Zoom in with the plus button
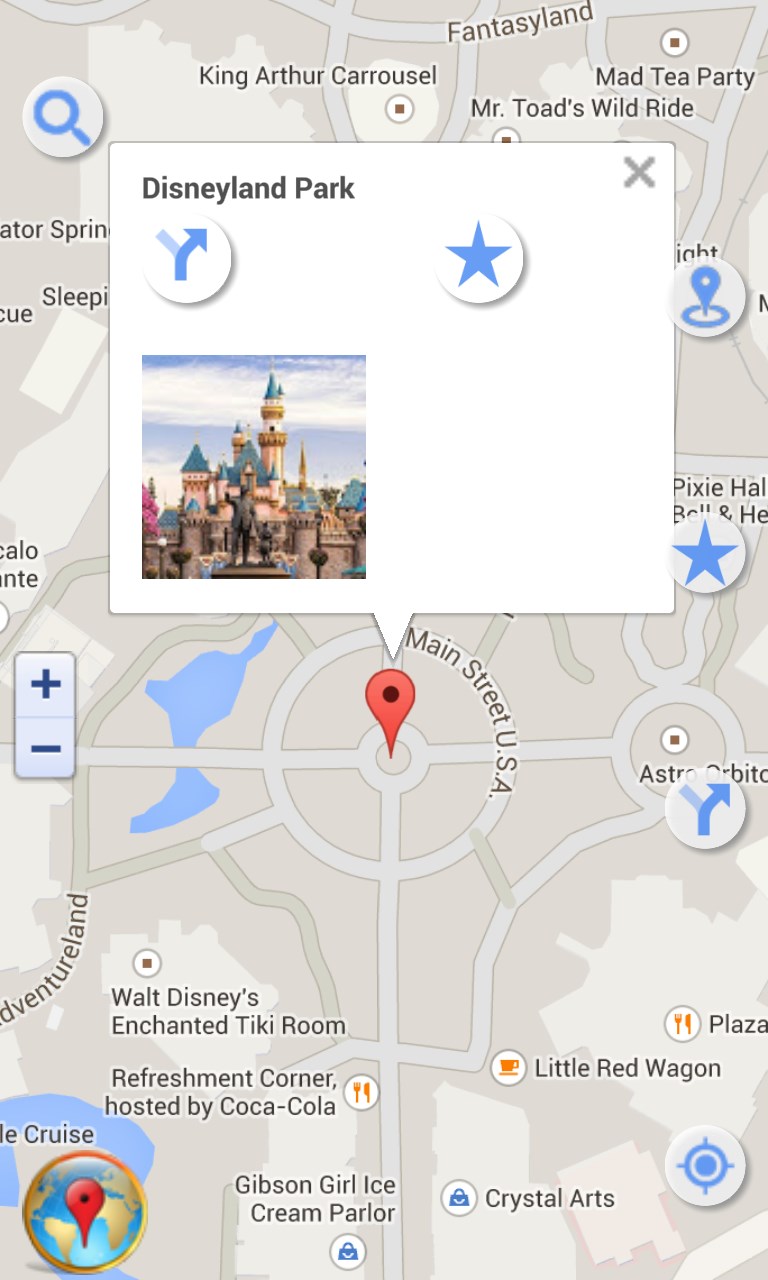The image size is (768, 1280). click(x=45, y=685)
